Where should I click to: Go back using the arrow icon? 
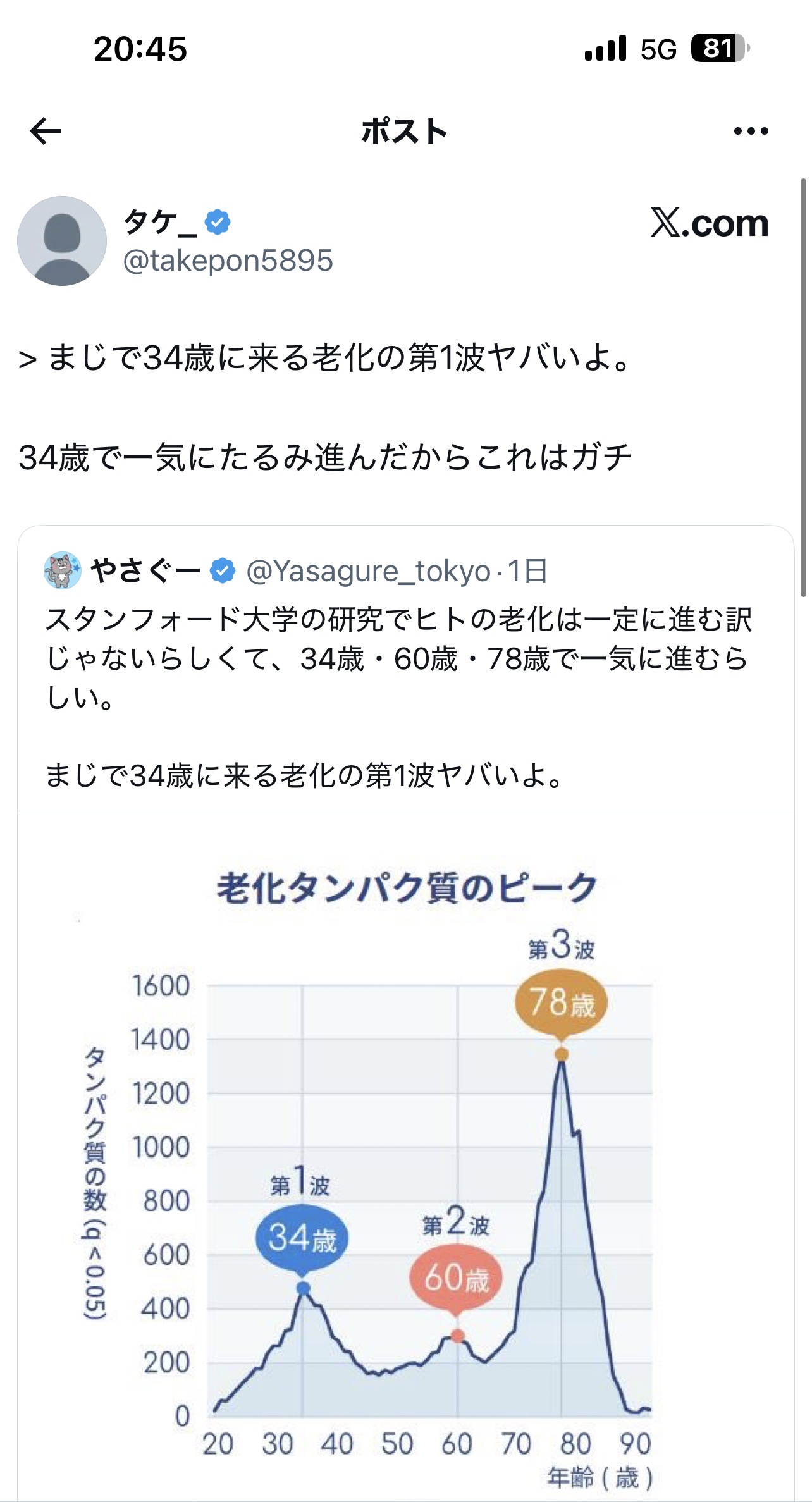click(46, 132)
